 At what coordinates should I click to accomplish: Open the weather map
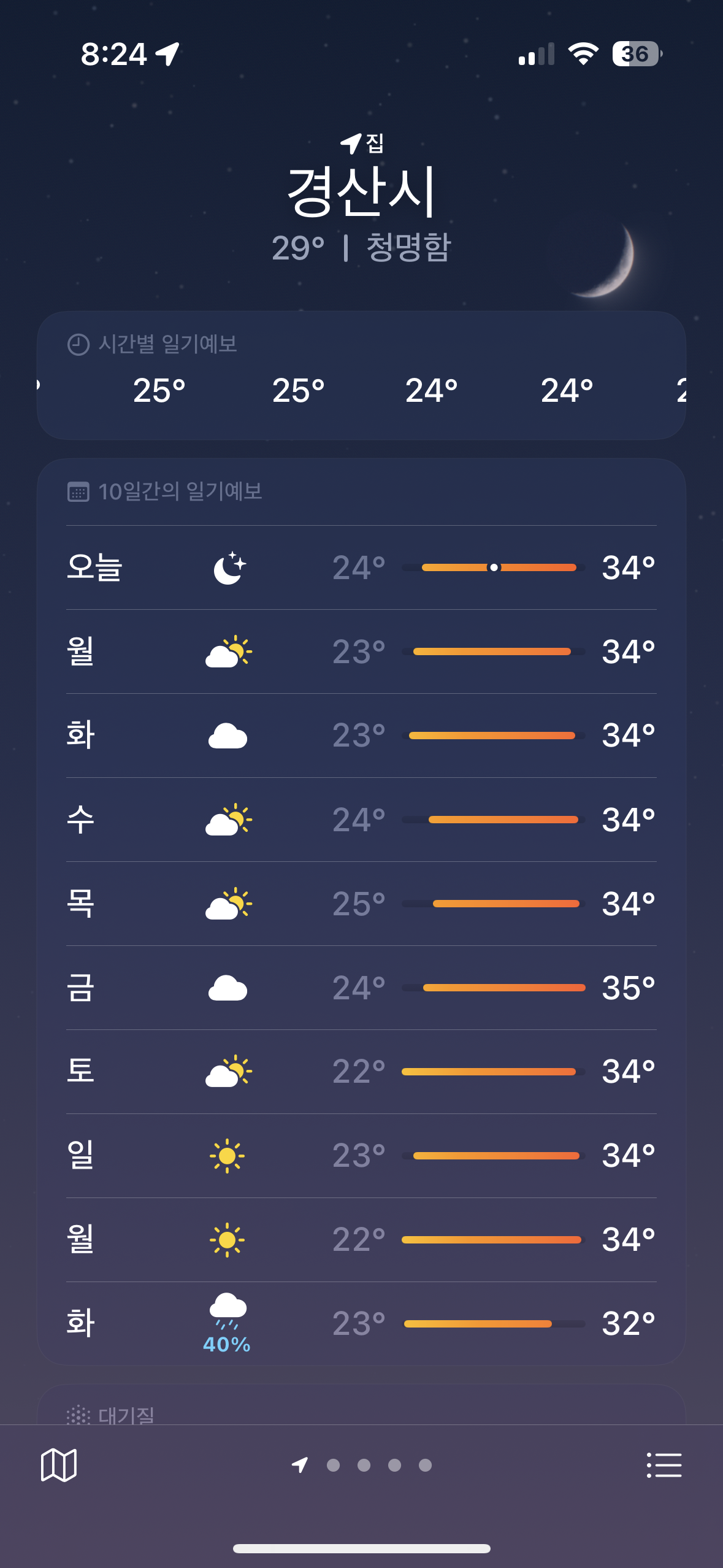tap(59, 1465)
